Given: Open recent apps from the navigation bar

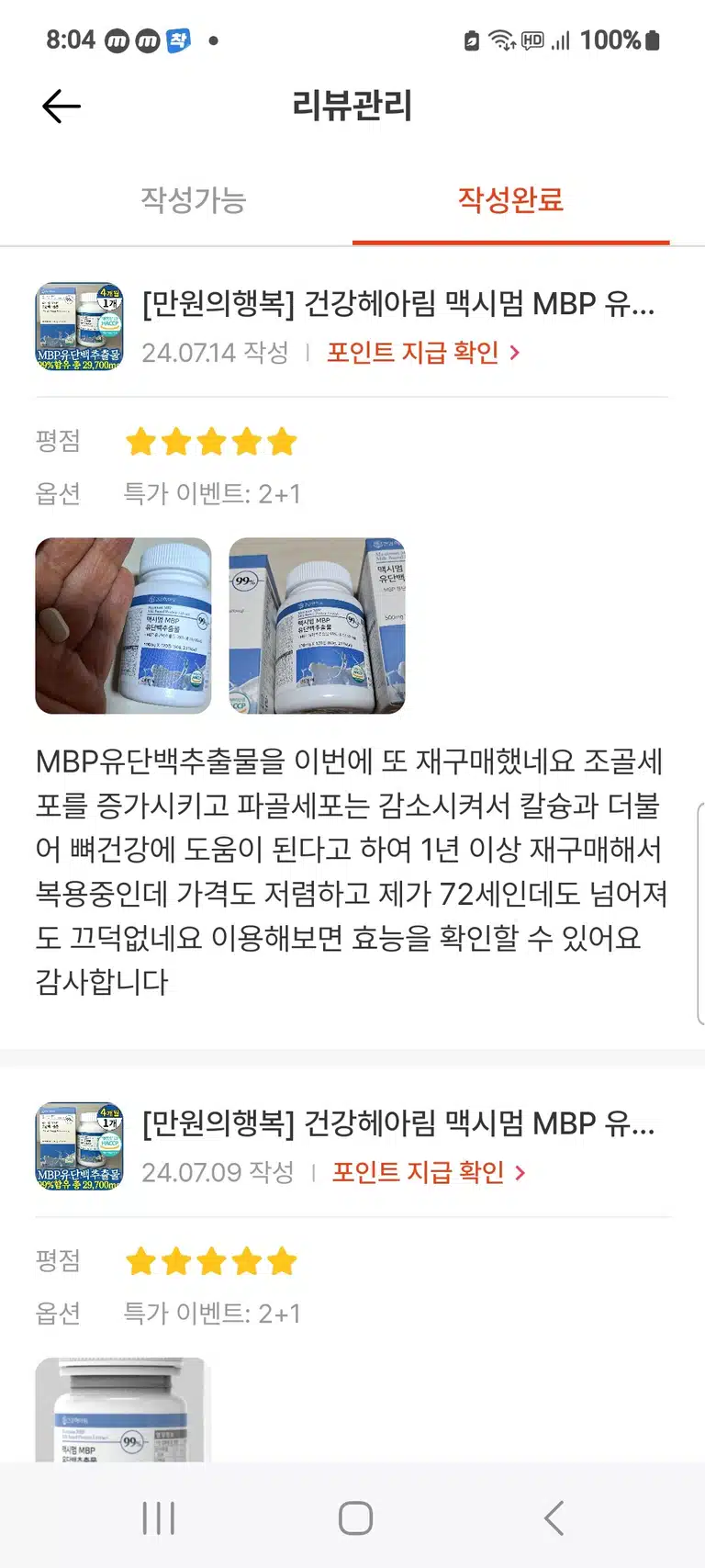Looking at the screenshot, I should 159,1518.
